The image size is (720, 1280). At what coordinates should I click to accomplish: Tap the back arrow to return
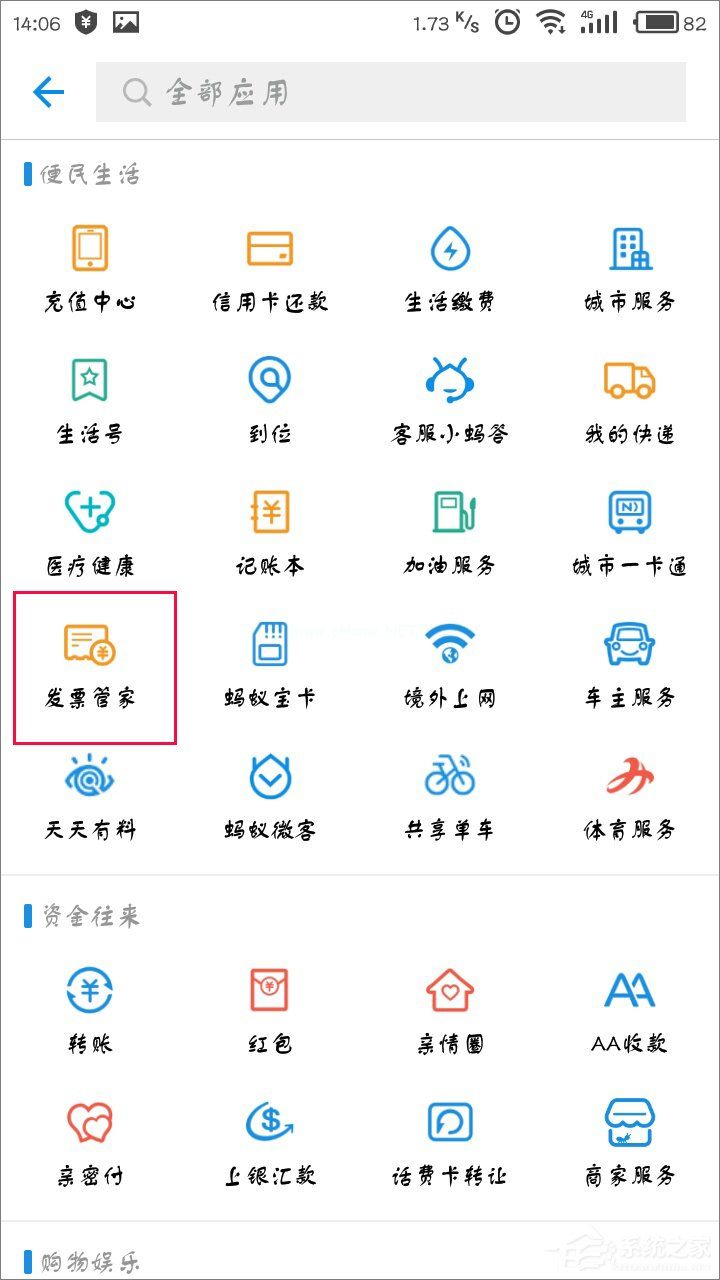pyautogui.click(x=46, y=91)
